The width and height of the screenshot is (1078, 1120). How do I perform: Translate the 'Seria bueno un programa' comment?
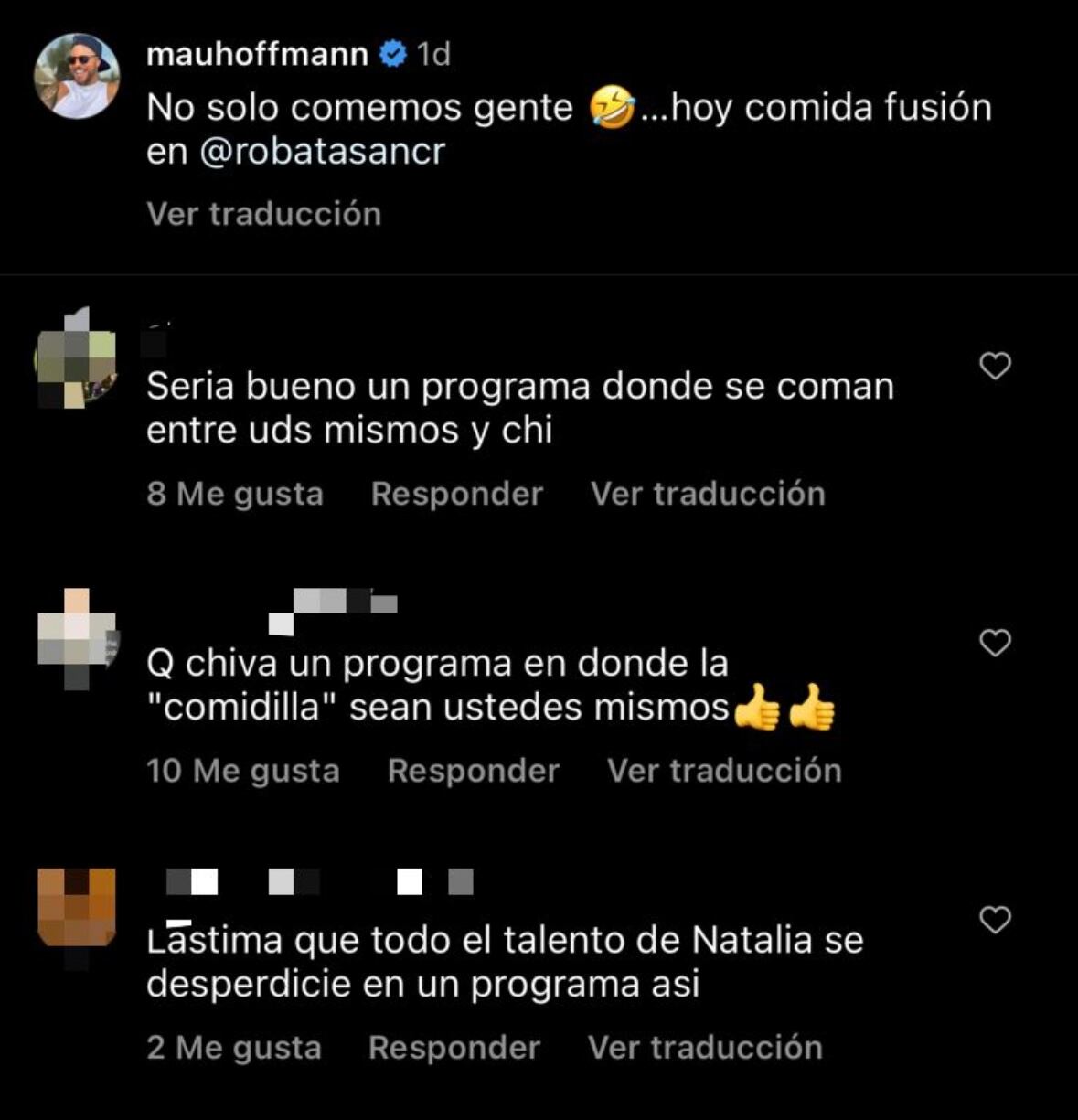tap(708, 494)
